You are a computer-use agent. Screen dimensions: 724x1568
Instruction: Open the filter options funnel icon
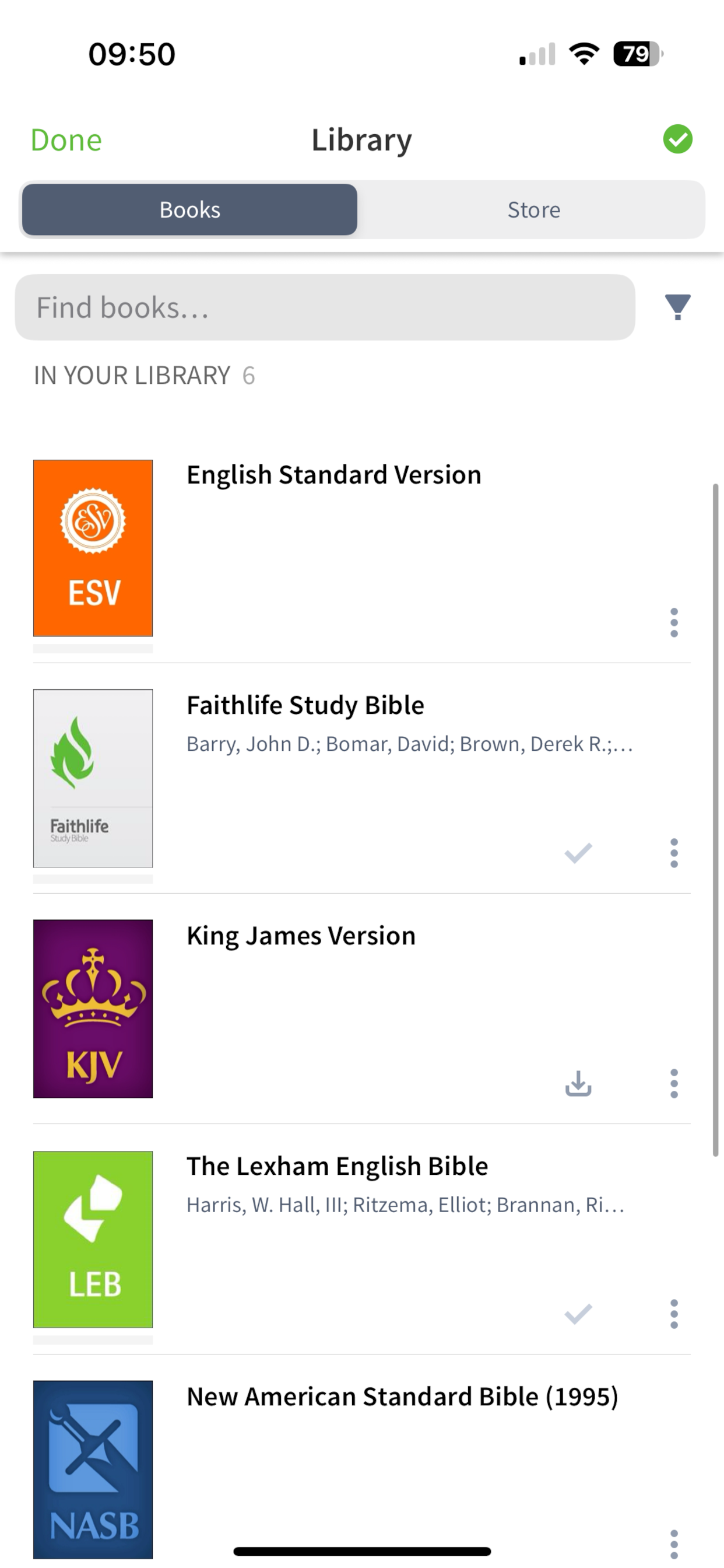click(x=677, y=307)
